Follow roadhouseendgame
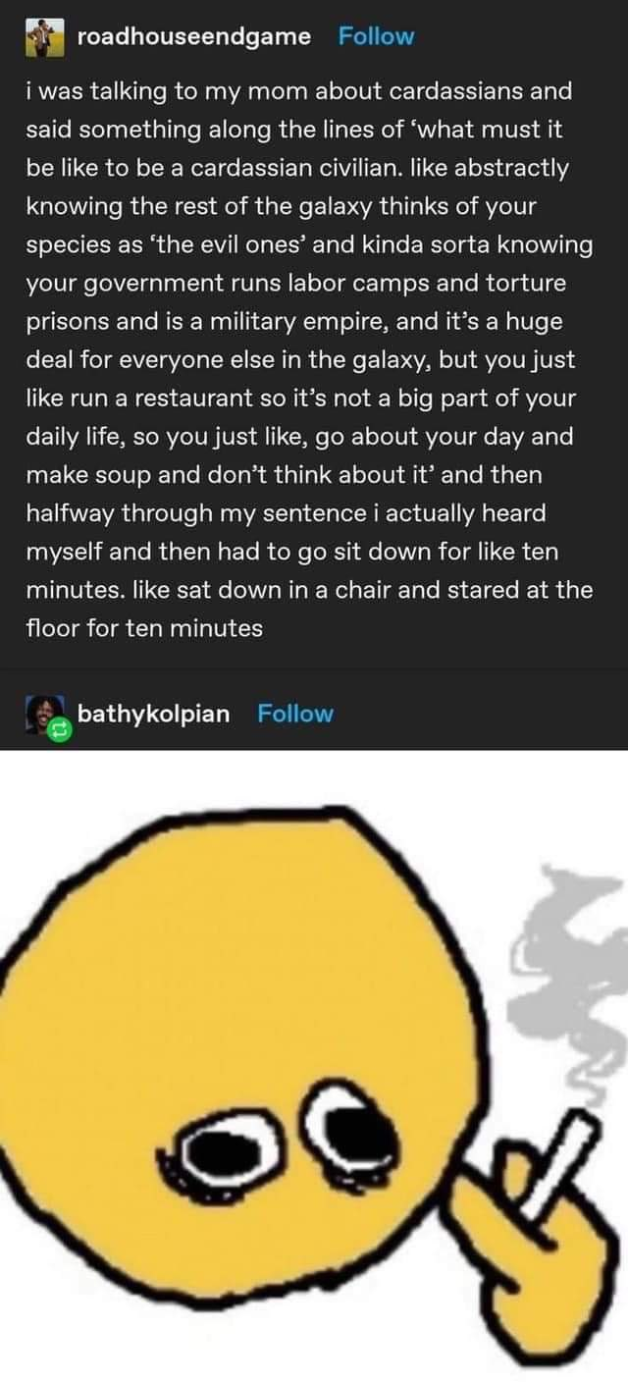The width and height of the screenshot is (628, 1382). (376, 36)
